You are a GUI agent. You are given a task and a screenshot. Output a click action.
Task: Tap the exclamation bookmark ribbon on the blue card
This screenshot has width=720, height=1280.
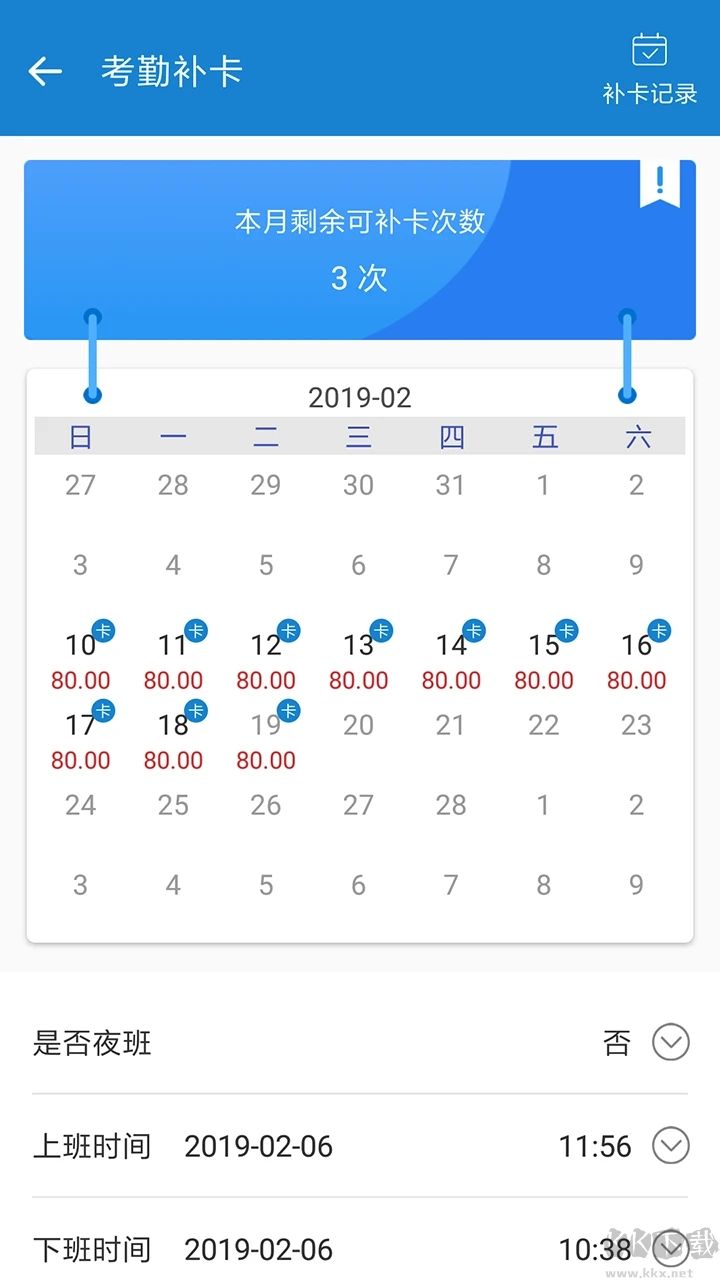tap(659, 187)
